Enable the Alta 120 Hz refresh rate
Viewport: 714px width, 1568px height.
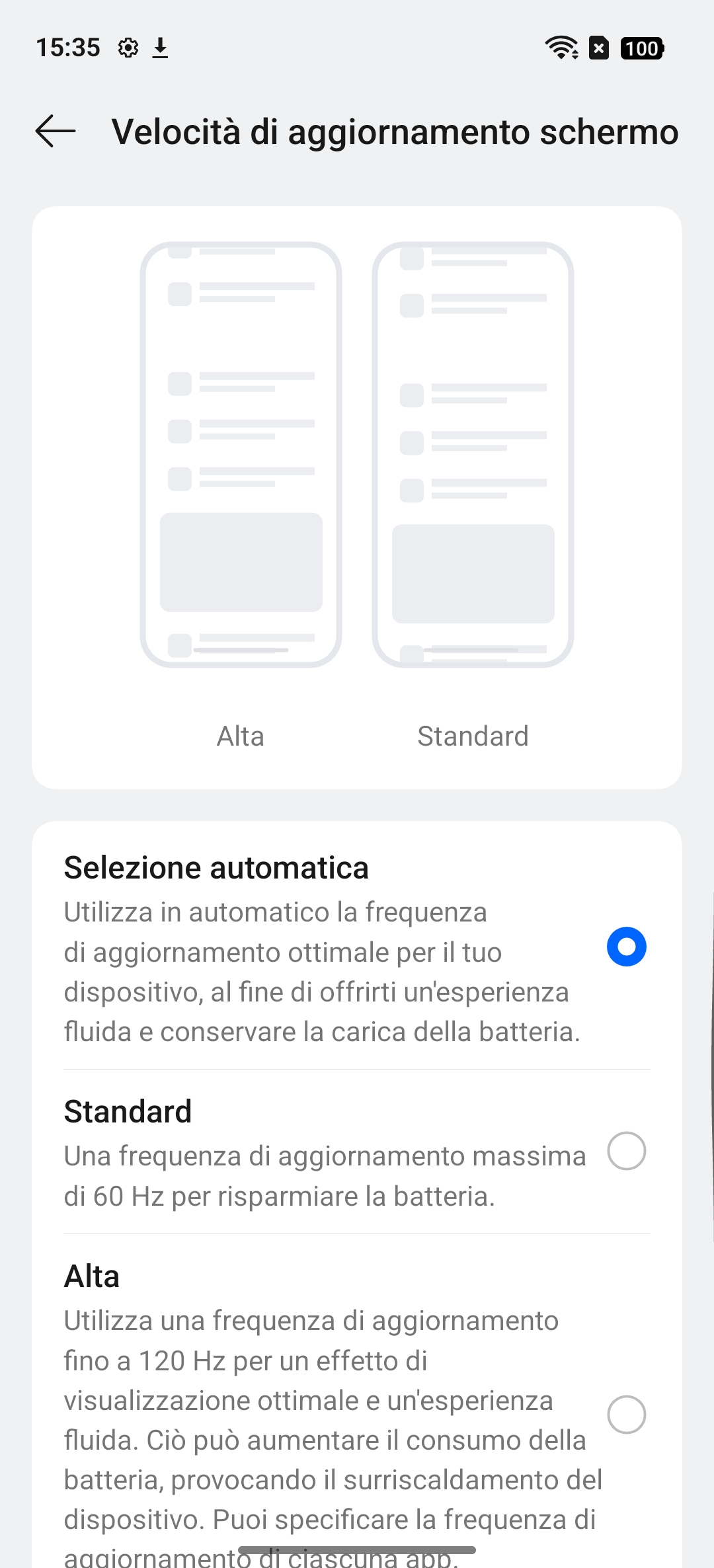pyautogui.click(x=626, y=1415)
